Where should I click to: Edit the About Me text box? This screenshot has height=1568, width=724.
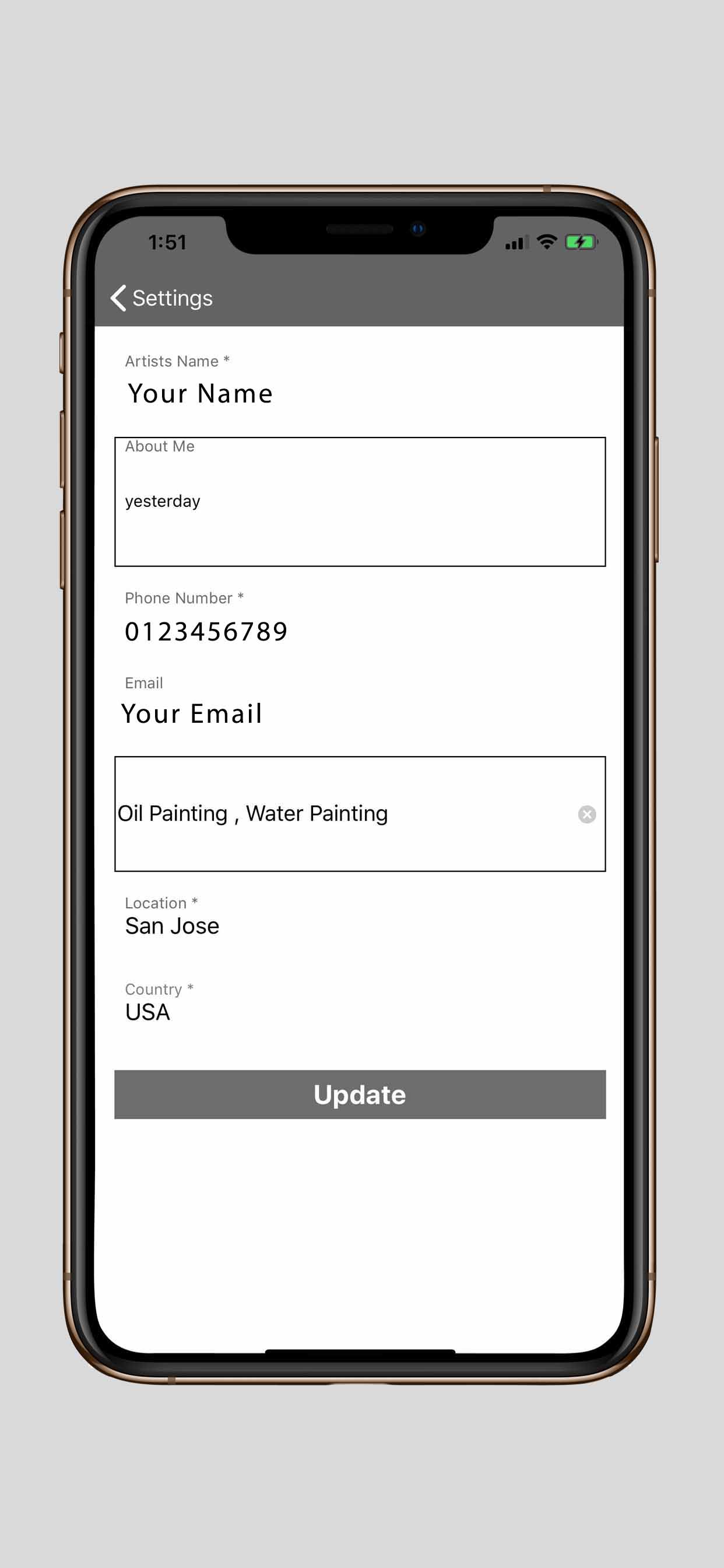360,502
